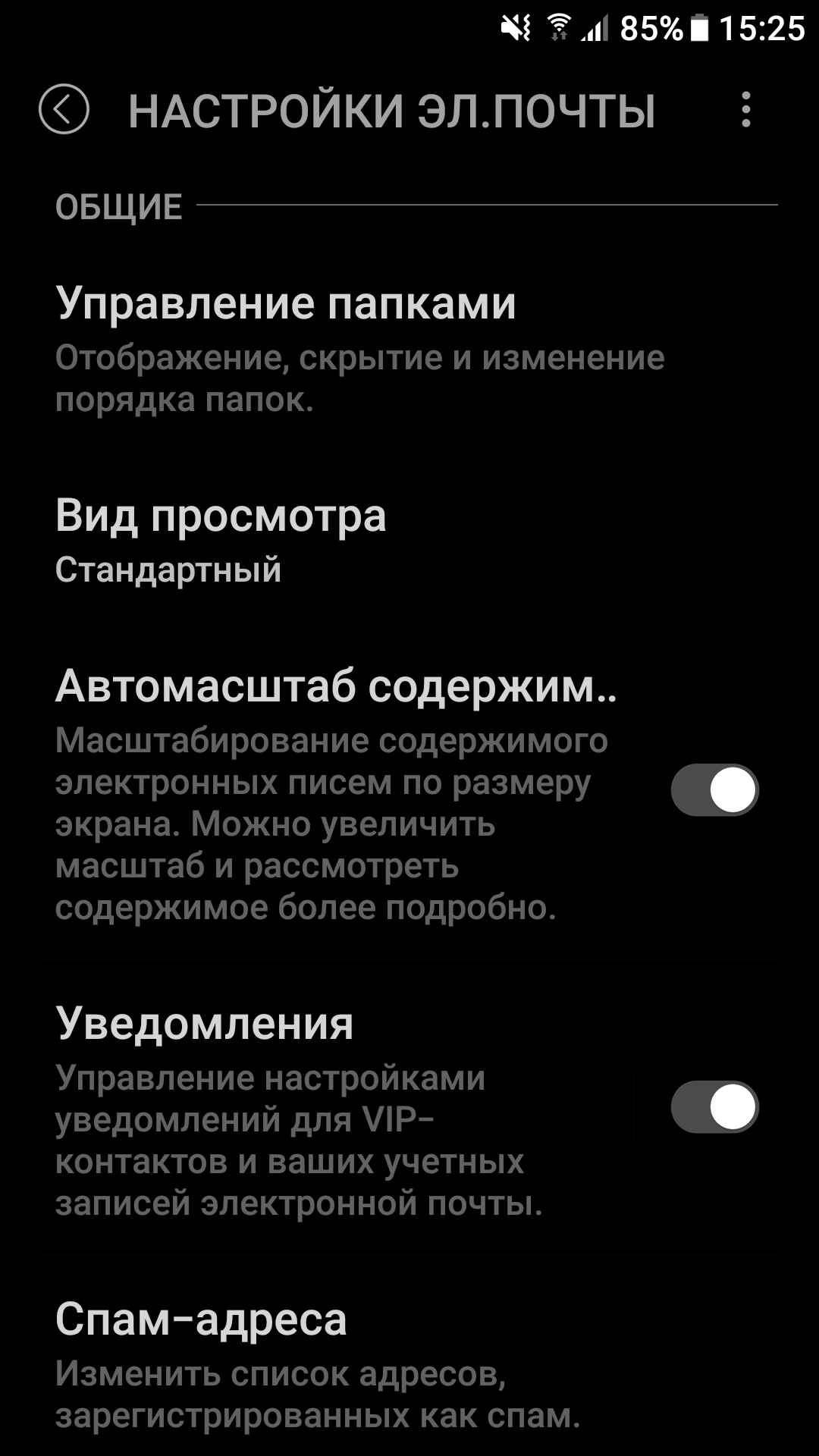Open the three-dot overflow menu
819x1456 pixels.
(746, 109)
